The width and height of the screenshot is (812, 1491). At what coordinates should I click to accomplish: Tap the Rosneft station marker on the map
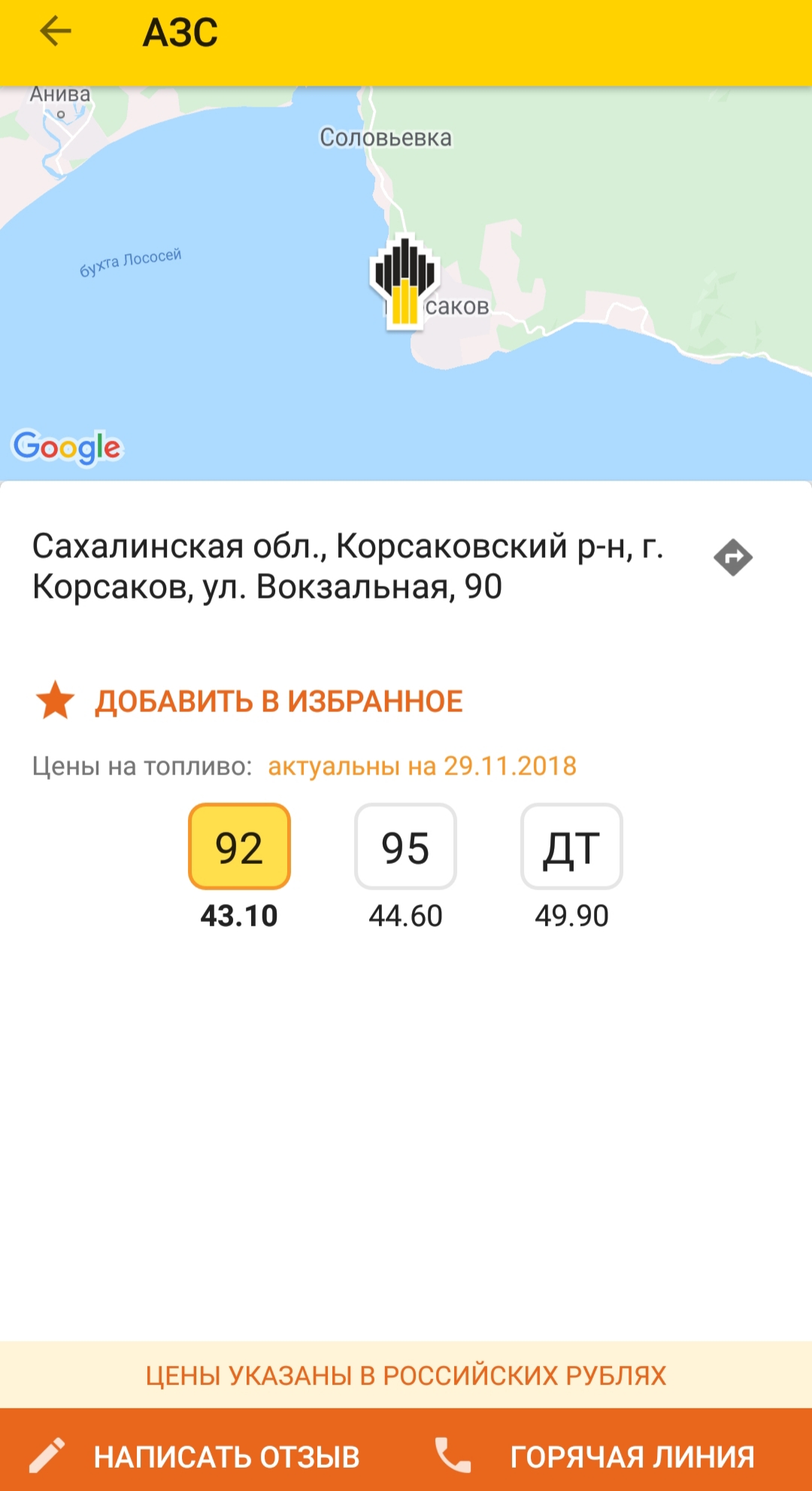click(x=404, y=282)
